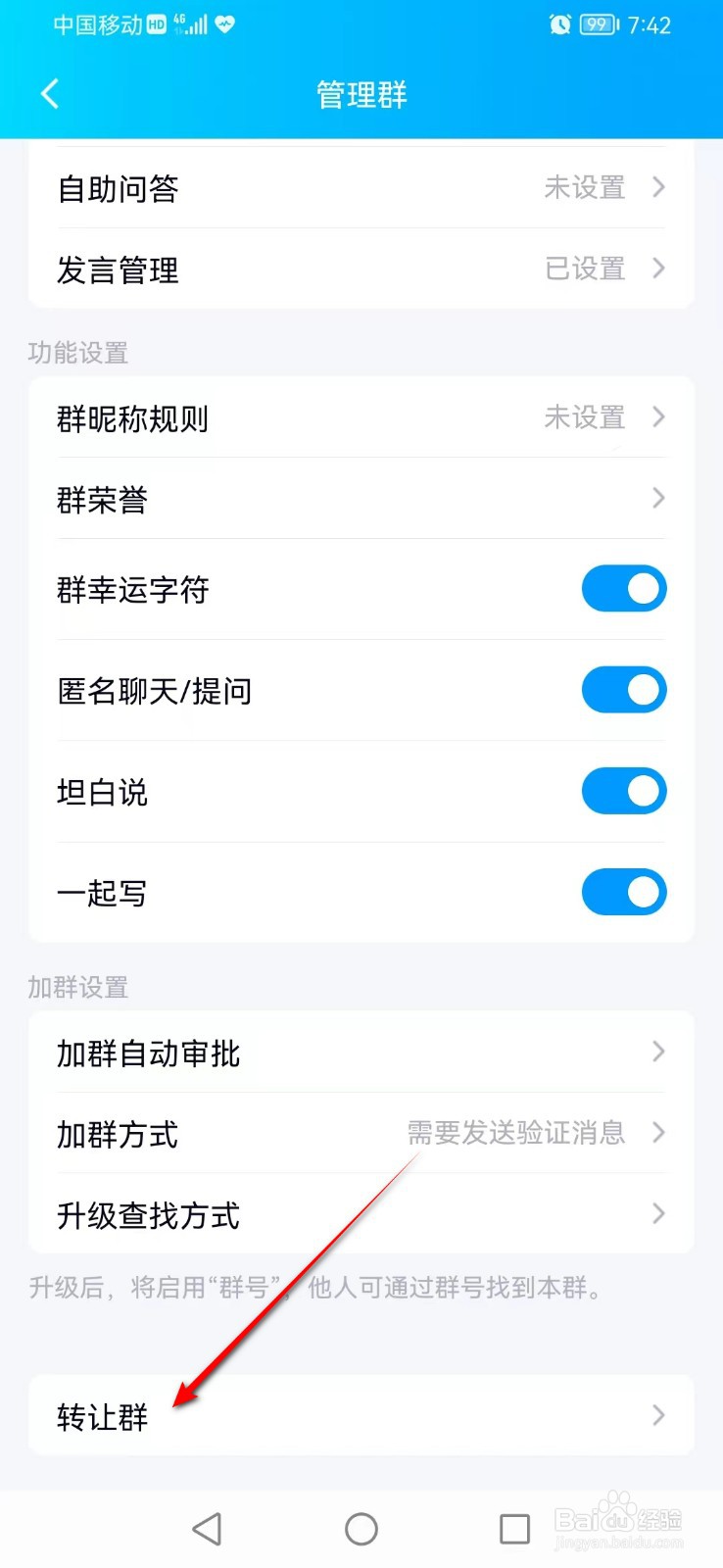Go back from 管理群 page
Image resolution: width=723 pixels, height=1568 pixels.
click(x=51, y=94)
